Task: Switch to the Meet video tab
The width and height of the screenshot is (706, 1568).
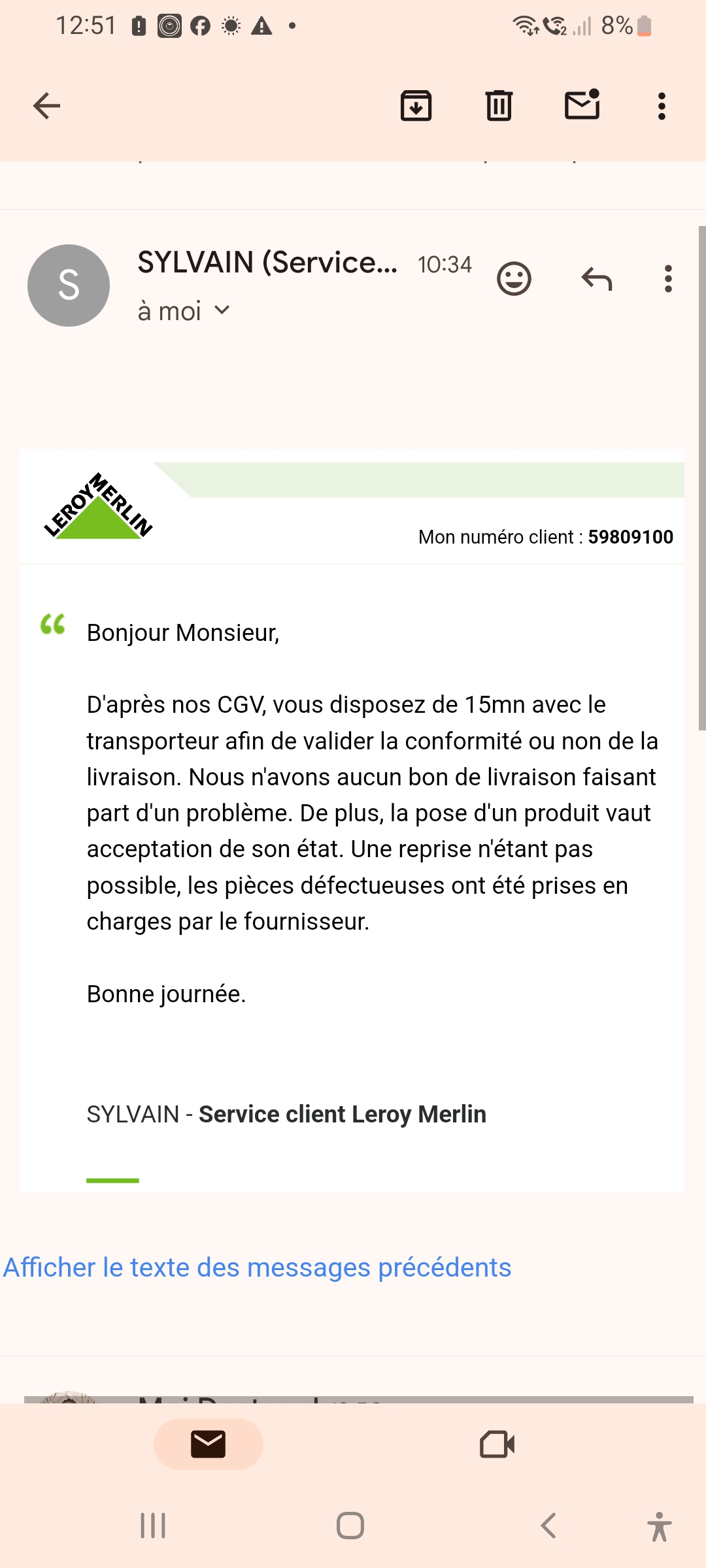Action: (x=497, y=1444)
